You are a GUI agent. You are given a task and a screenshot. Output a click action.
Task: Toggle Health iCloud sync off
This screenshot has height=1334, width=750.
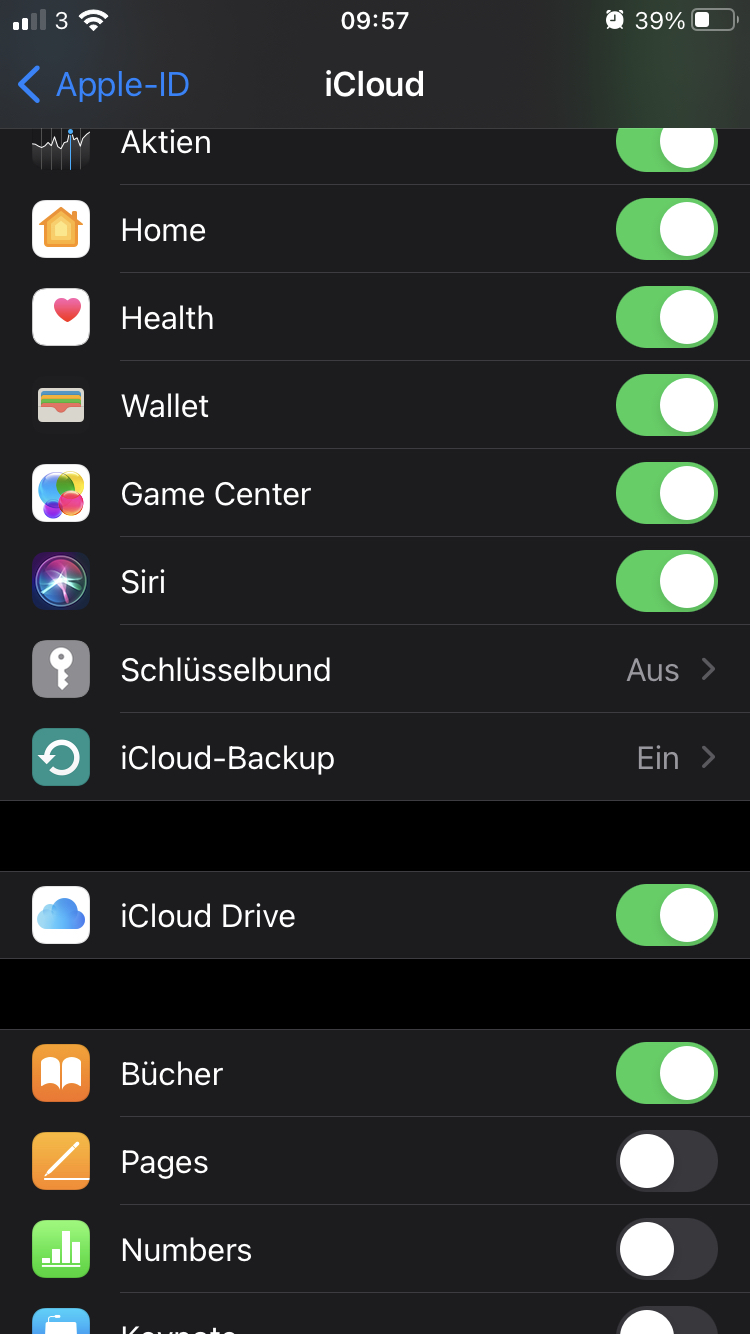coord(666,317)
